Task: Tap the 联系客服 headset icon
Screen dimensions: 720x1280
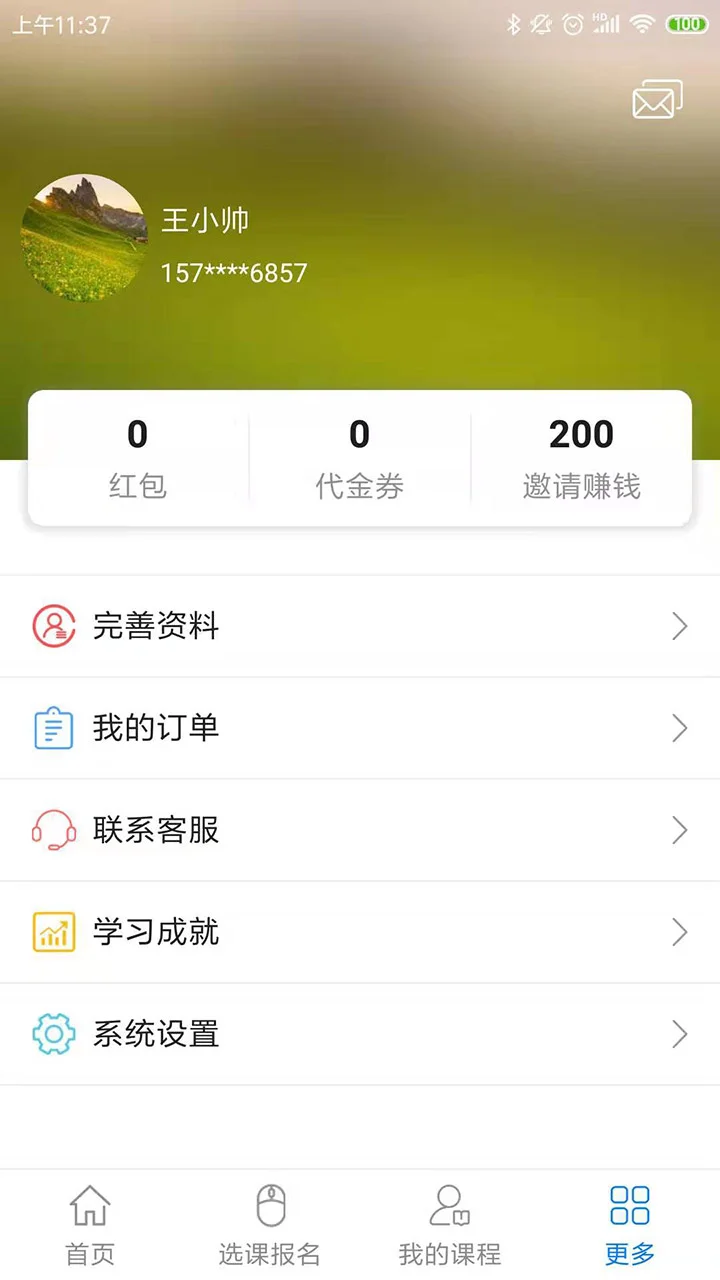Action: coord(54,830)
